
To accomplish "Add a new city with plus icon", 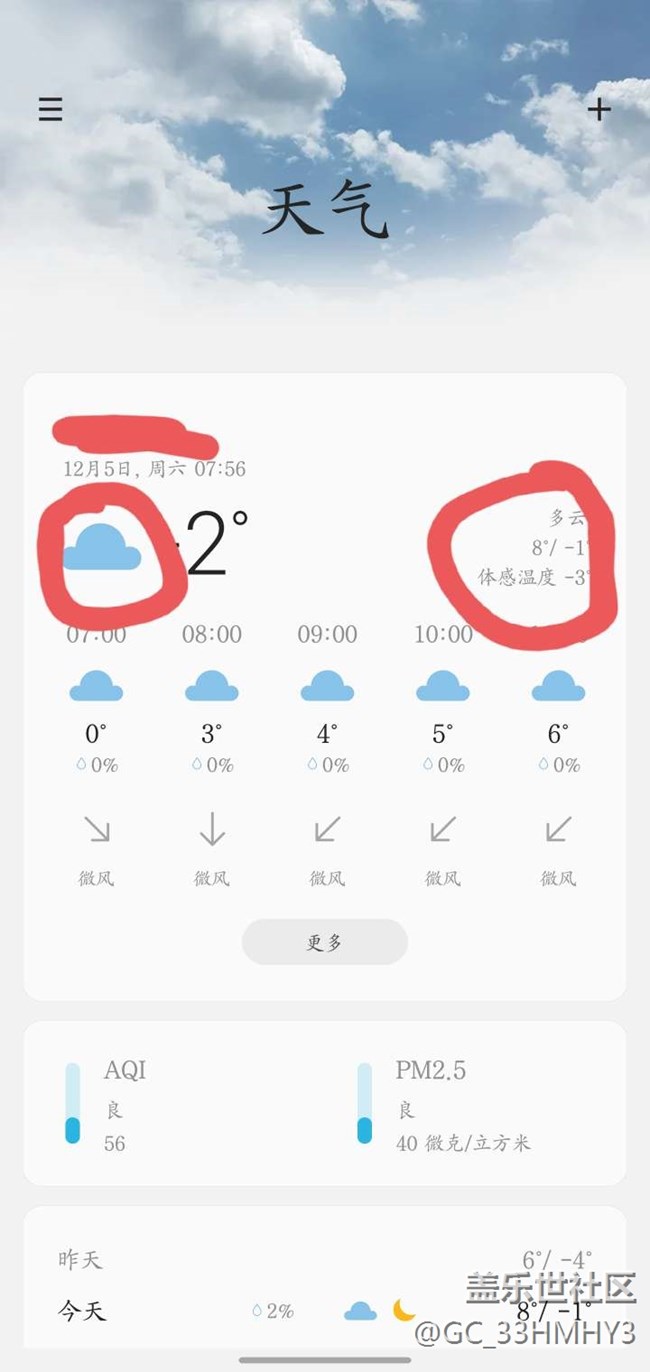I will (599, 109).
